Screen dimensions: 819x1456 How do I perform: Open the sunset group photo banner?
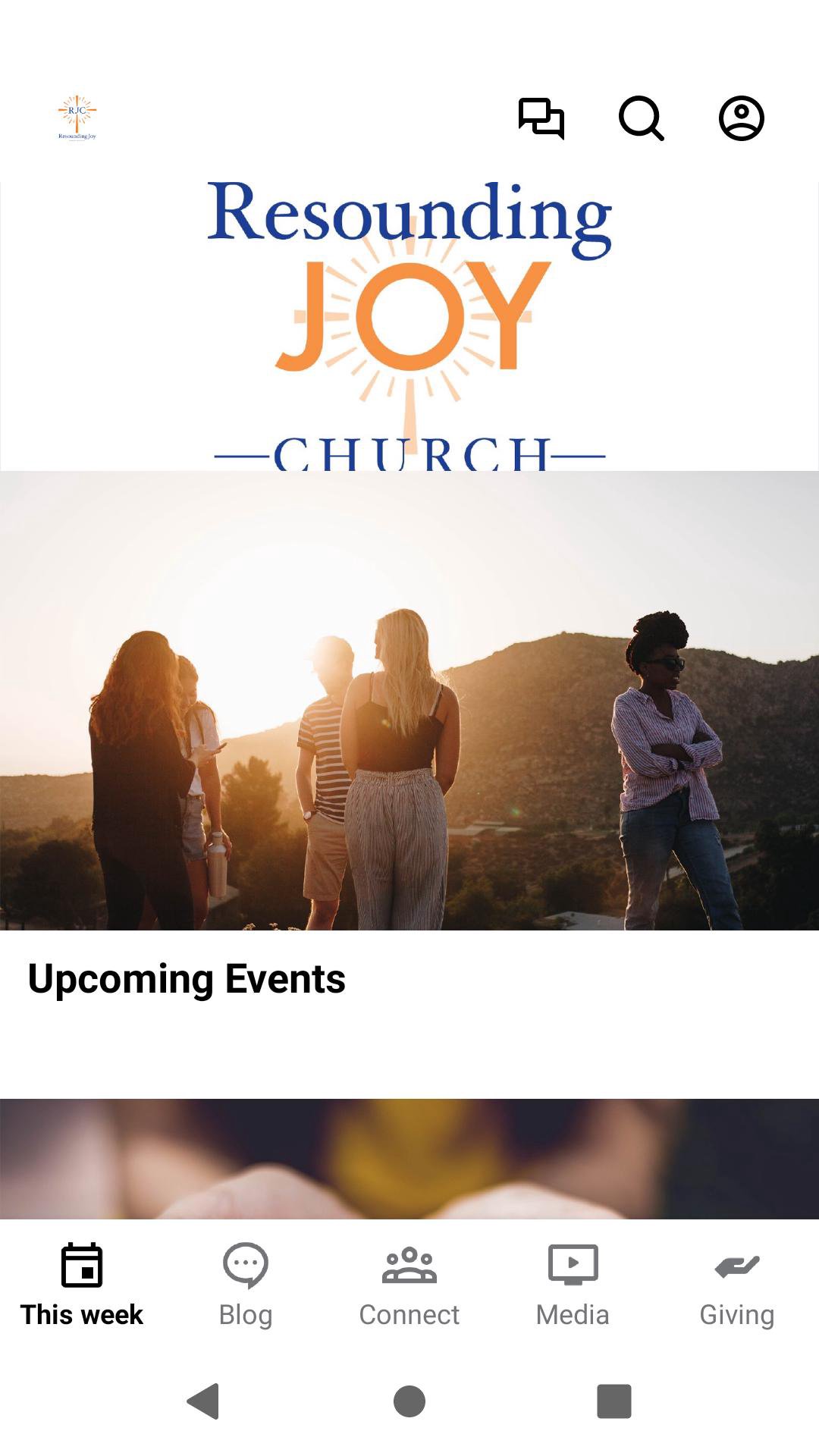tap(409, 700)
